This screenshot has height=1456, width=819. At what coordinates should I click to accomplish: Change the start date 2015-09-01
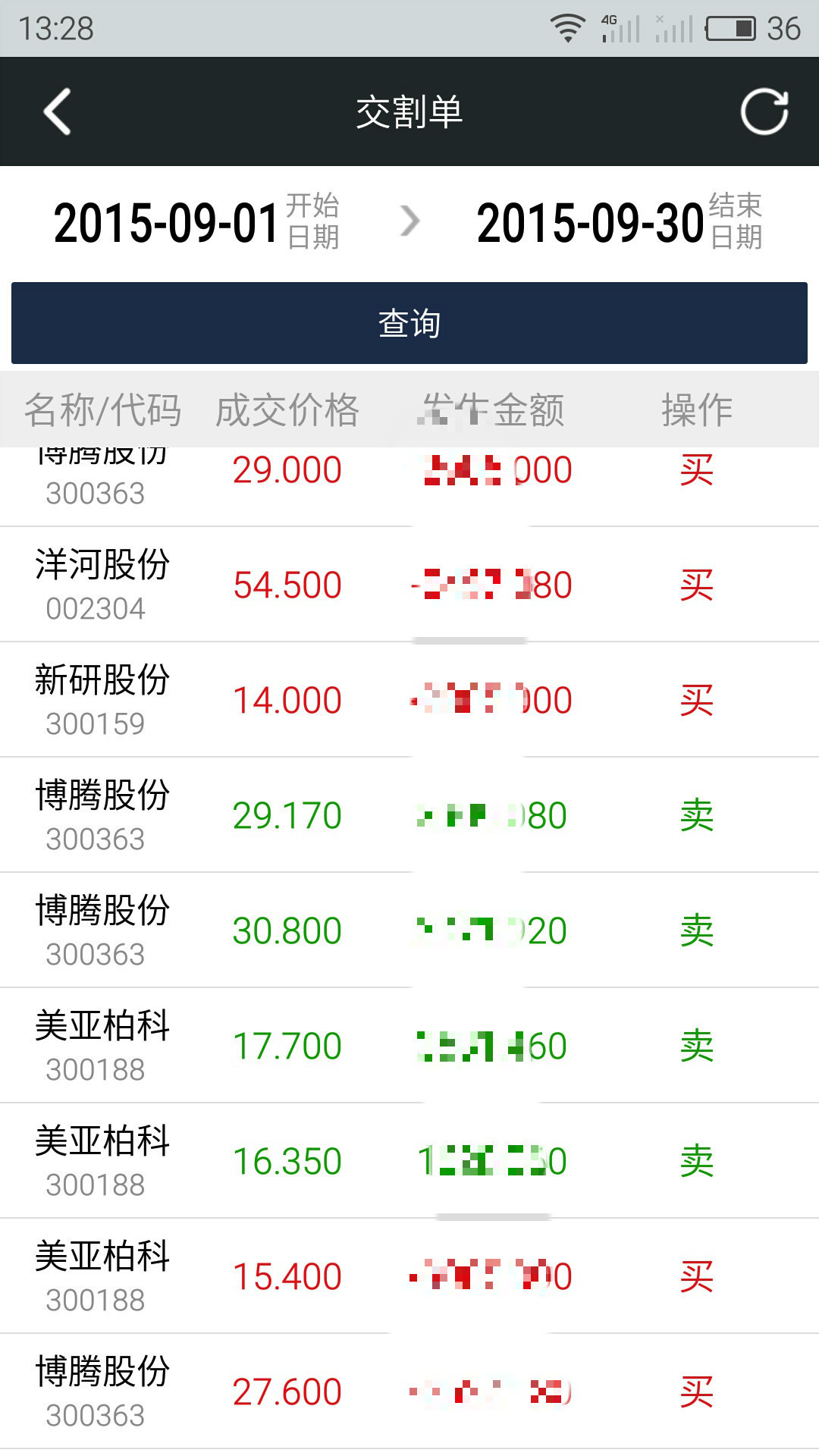click(196, 222)
